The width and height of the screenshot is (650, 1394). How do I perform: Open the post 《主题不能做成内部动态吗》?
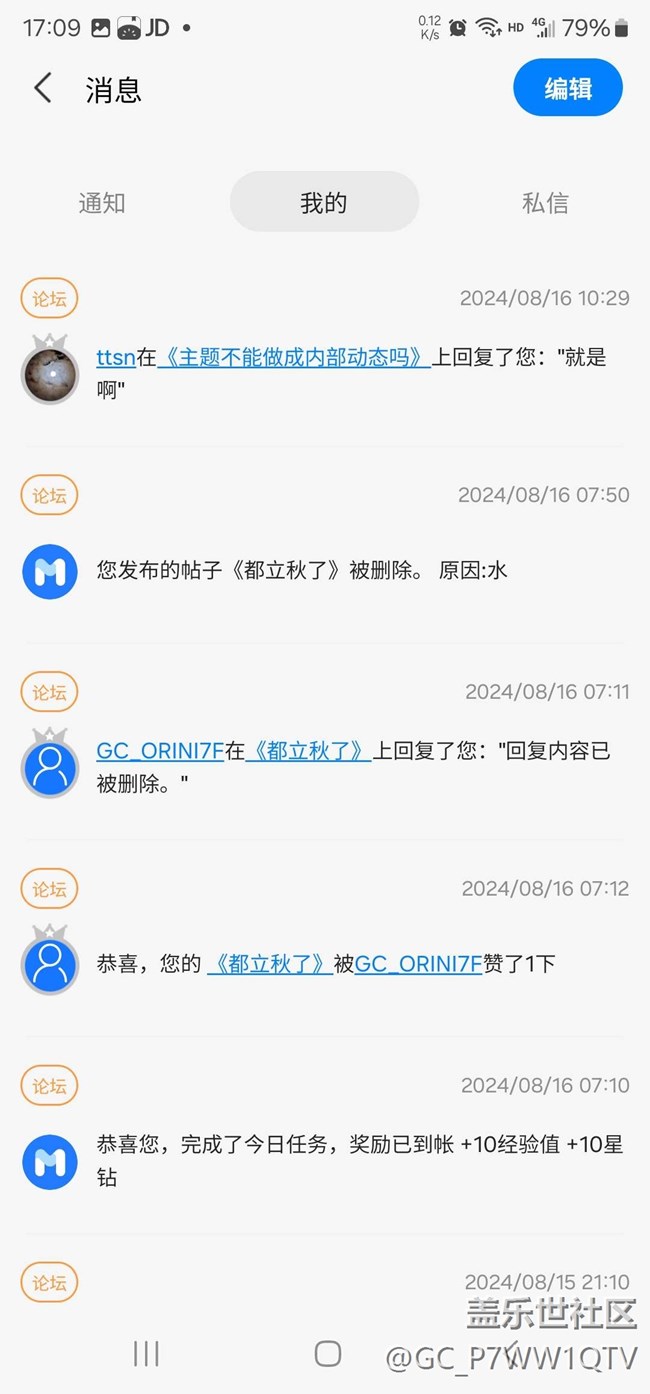[x=293, y=357]
